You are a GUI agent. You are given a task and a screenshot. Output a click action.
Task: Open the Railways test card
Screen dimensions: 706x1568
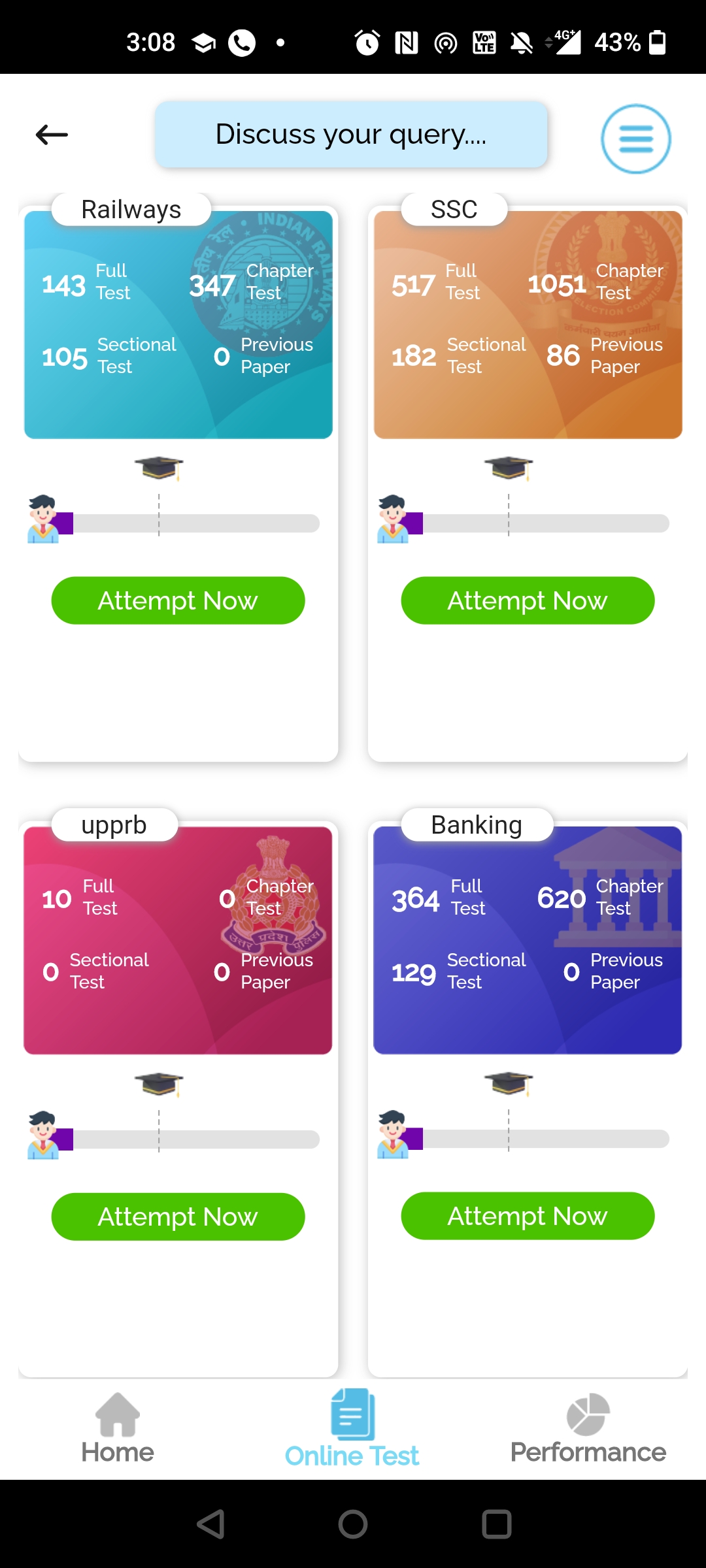[178, 324]
